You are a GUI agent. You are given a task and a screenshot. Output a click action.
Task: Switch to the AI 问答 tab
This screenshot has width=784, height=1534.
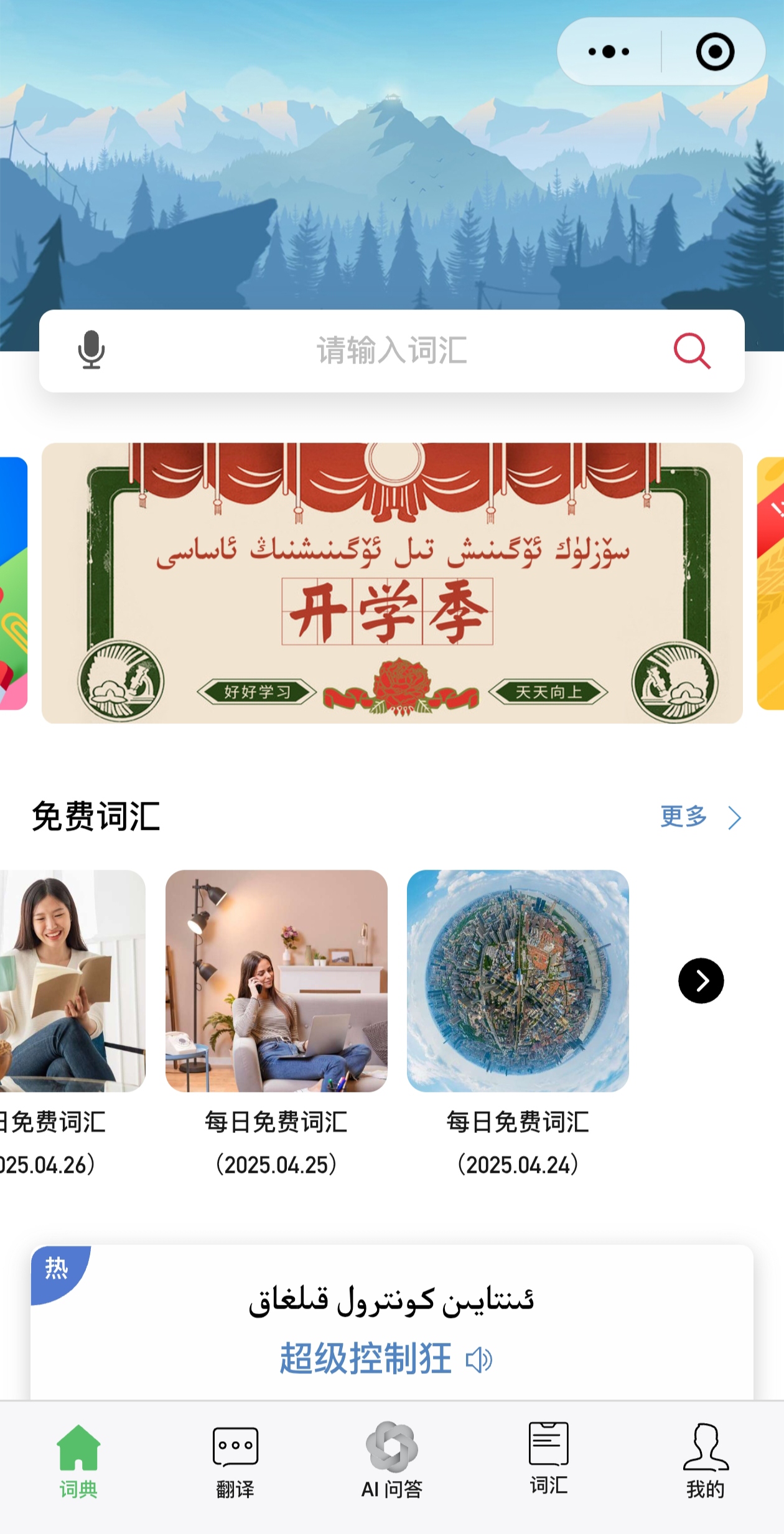(392, 1461)
